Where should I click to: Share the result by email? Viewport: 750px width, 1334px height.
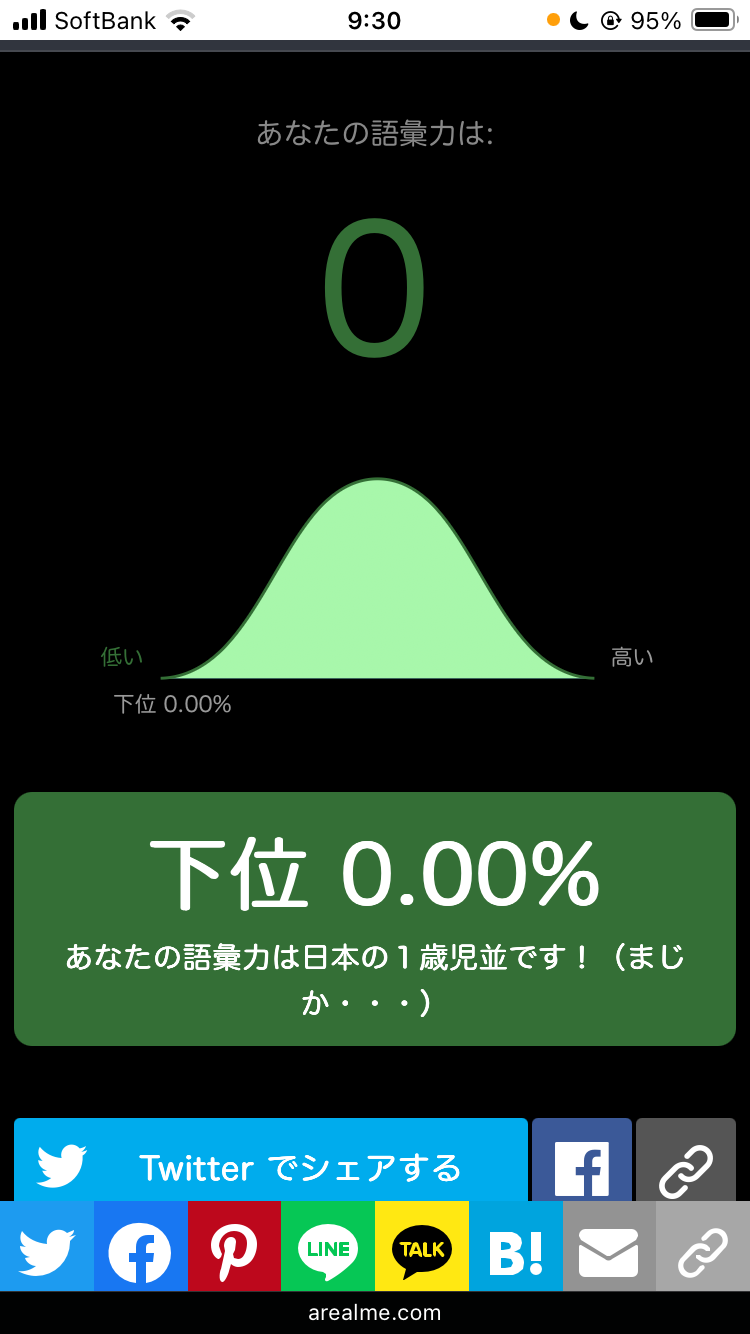pyautogui.click(x=609, y=1247)
